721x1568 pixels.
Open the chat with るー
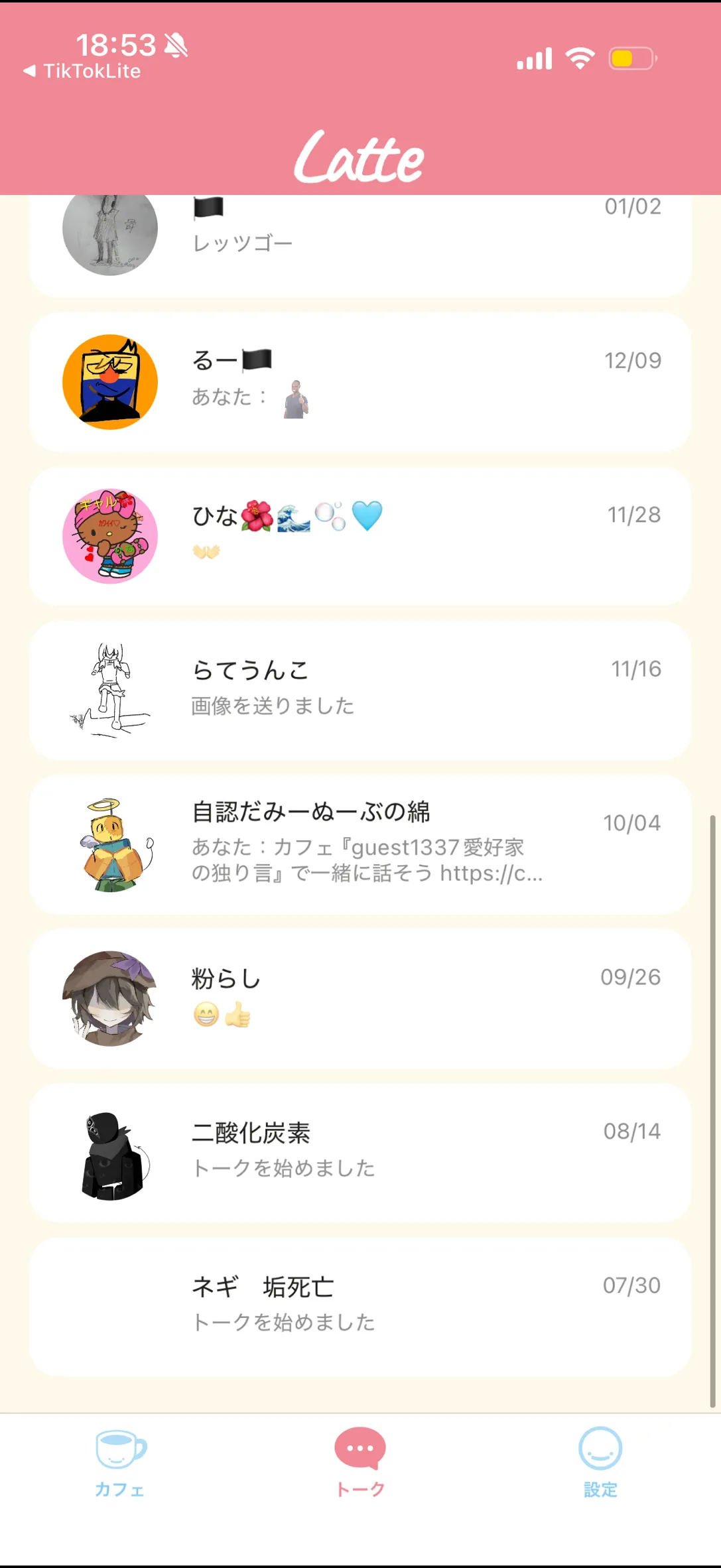click(x=360, y=382)
